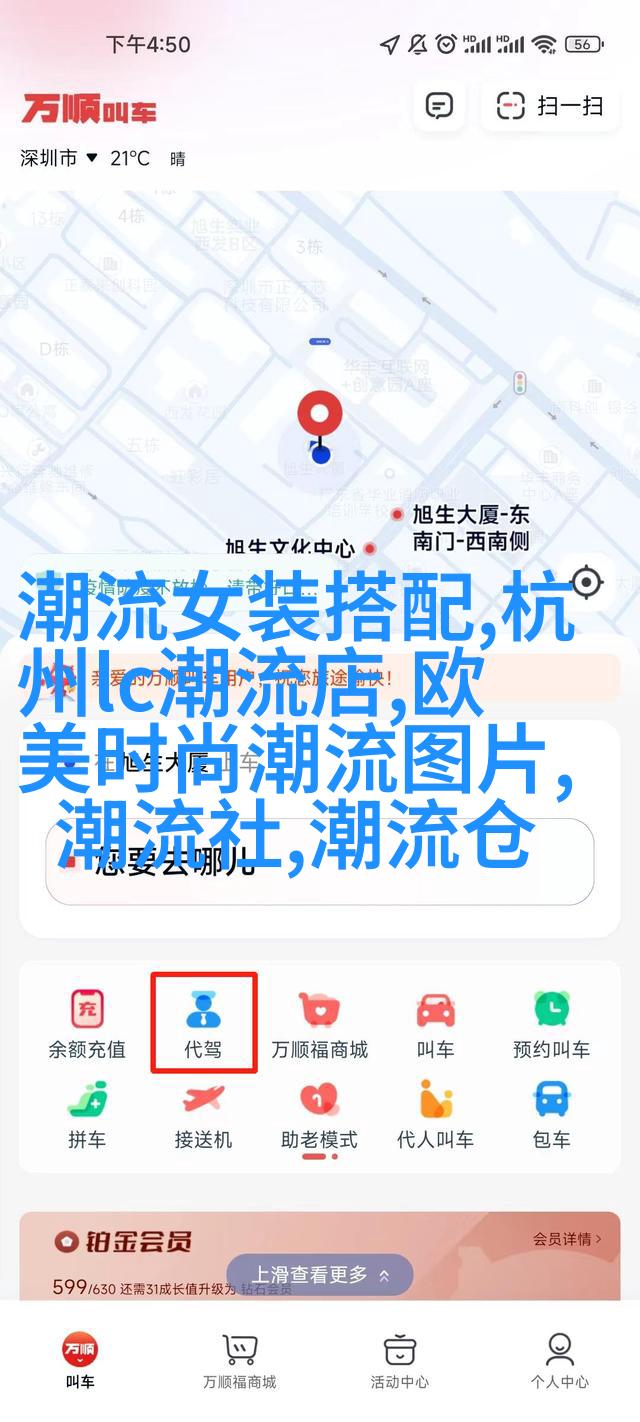Viewport: 640px width, 1422px height.
Task: Tap the 扫一扫 scan button
Action: [x=550, y=106]
